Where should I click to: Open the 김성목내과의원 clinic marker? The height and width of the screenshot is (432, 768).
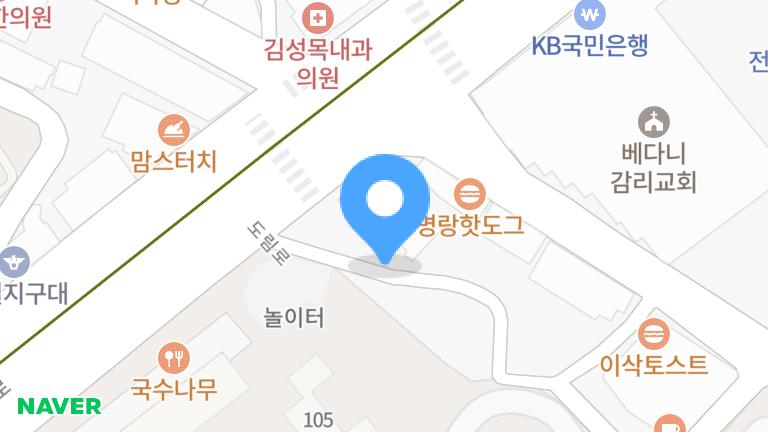pyautogui.click(x=317, y=18)
